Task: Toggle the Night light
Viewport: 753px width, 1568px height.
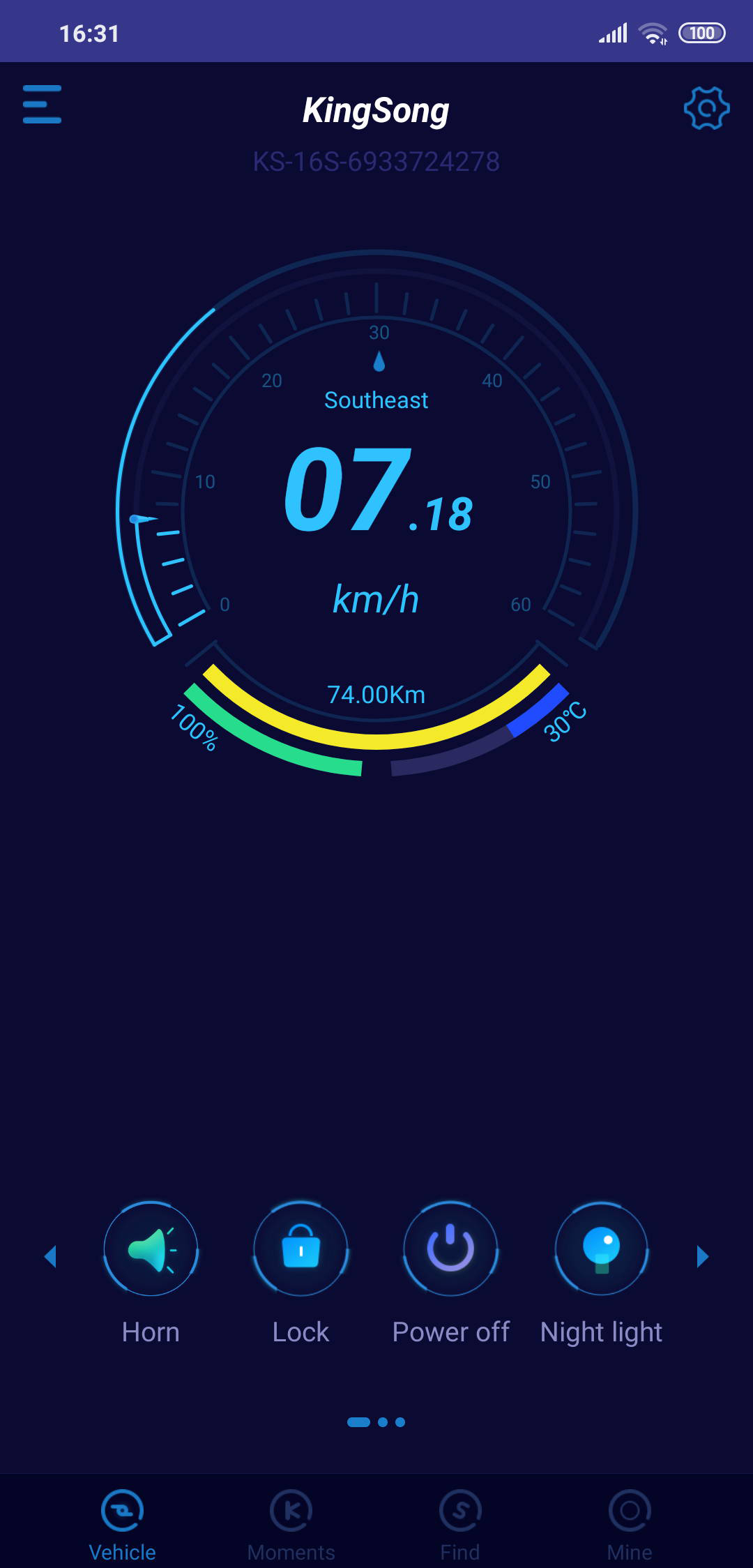Action: click(x=601, y=1249)
